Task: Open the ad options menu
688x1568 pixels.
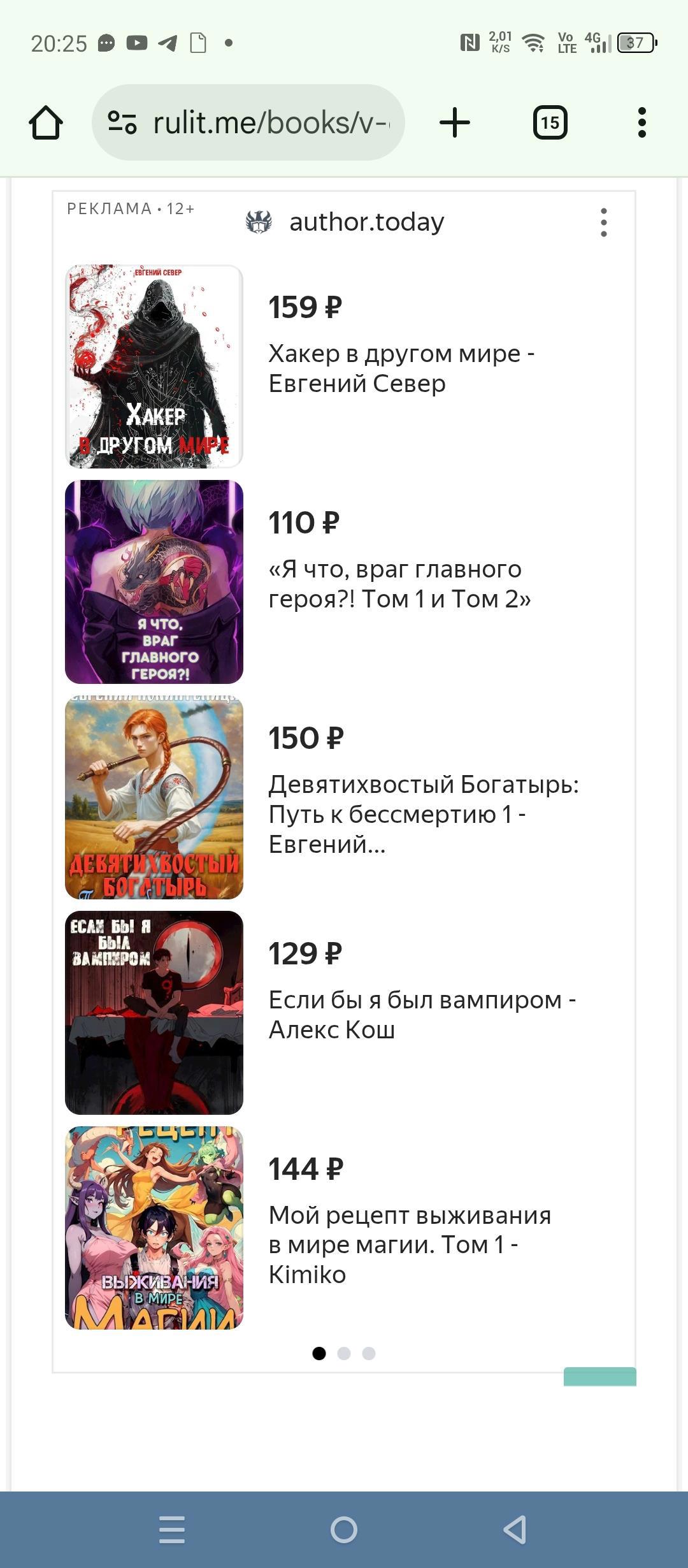Action: 603,222
